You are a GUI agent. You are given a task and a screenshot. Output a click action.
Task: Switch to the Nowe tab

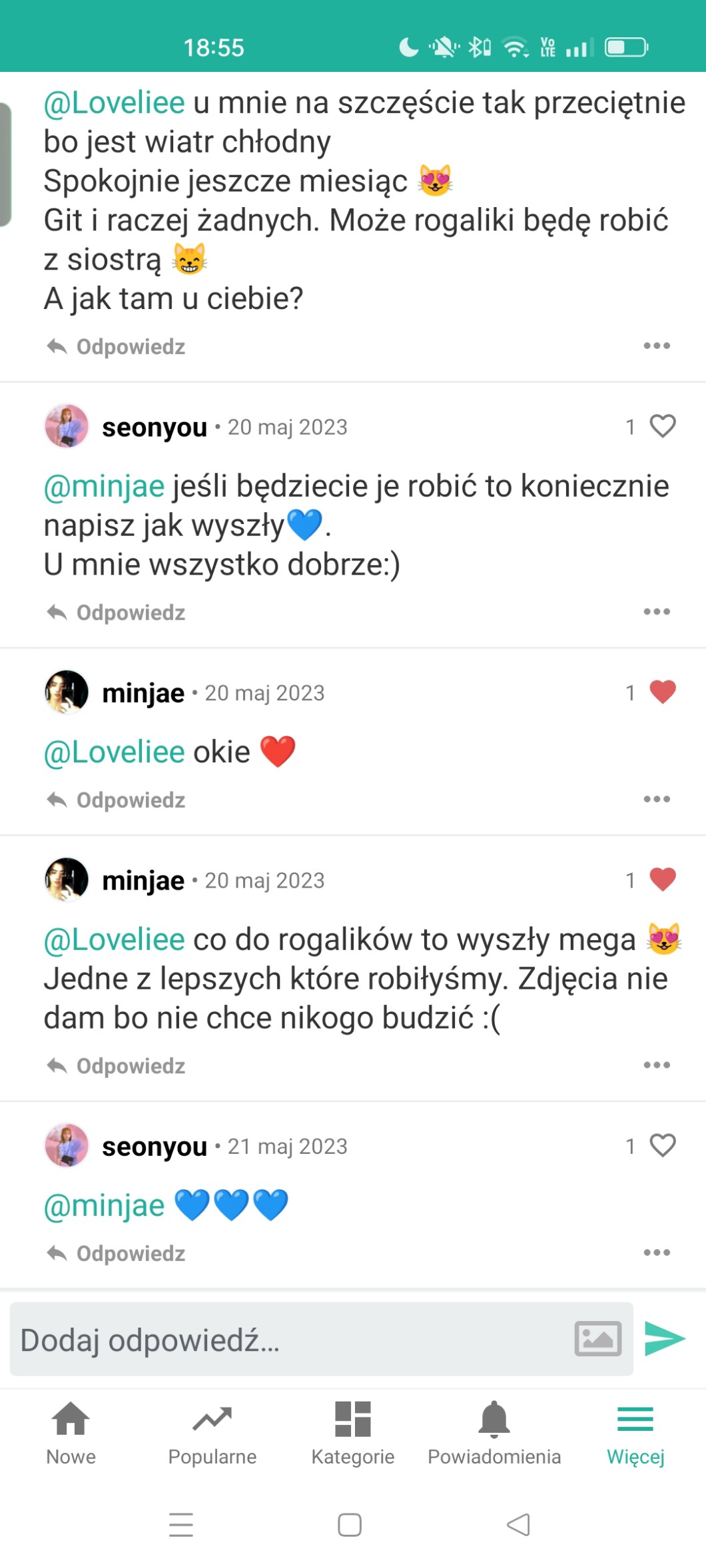[x=71, y=1433]
